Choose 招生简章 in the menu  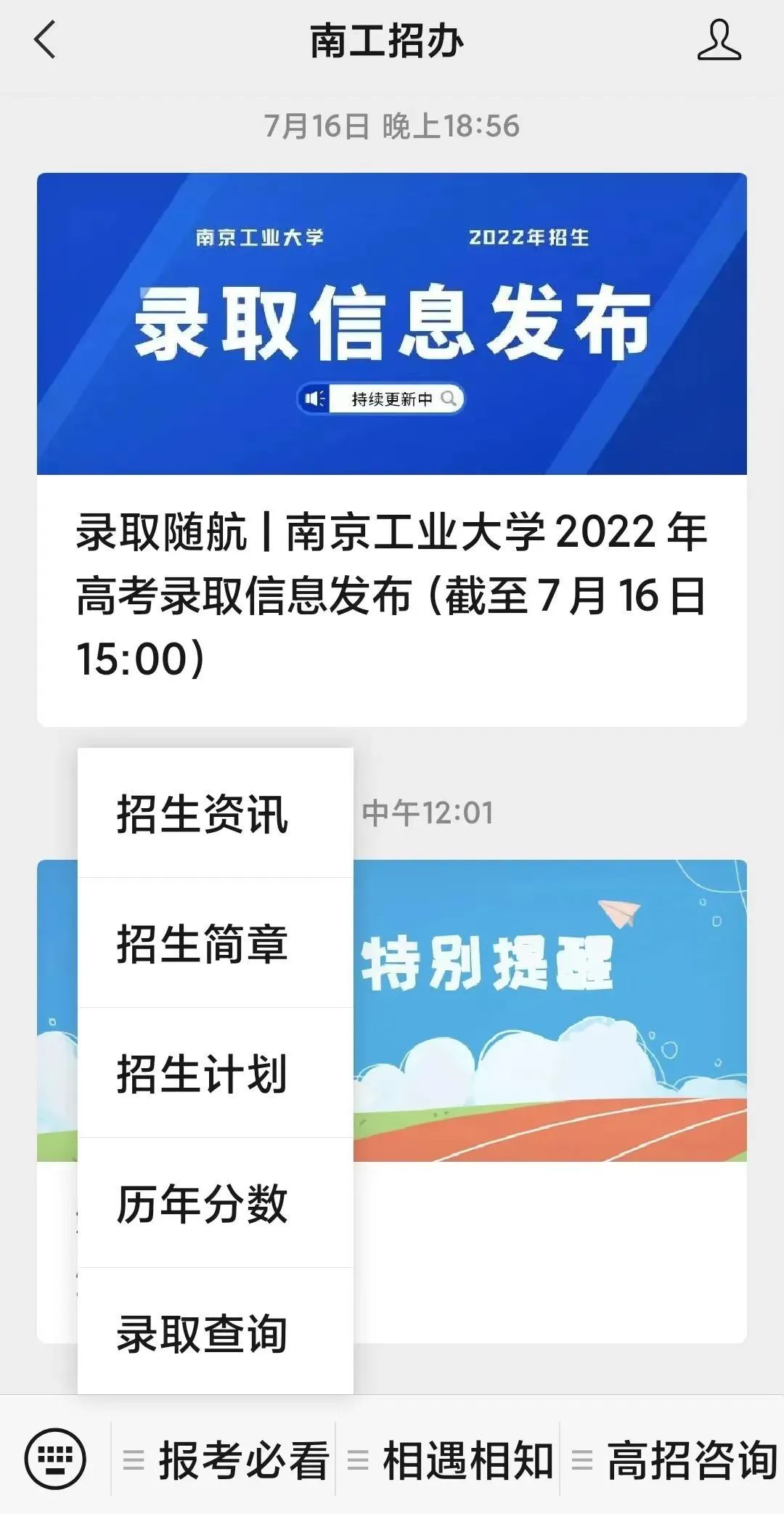(x=203, y=944)
